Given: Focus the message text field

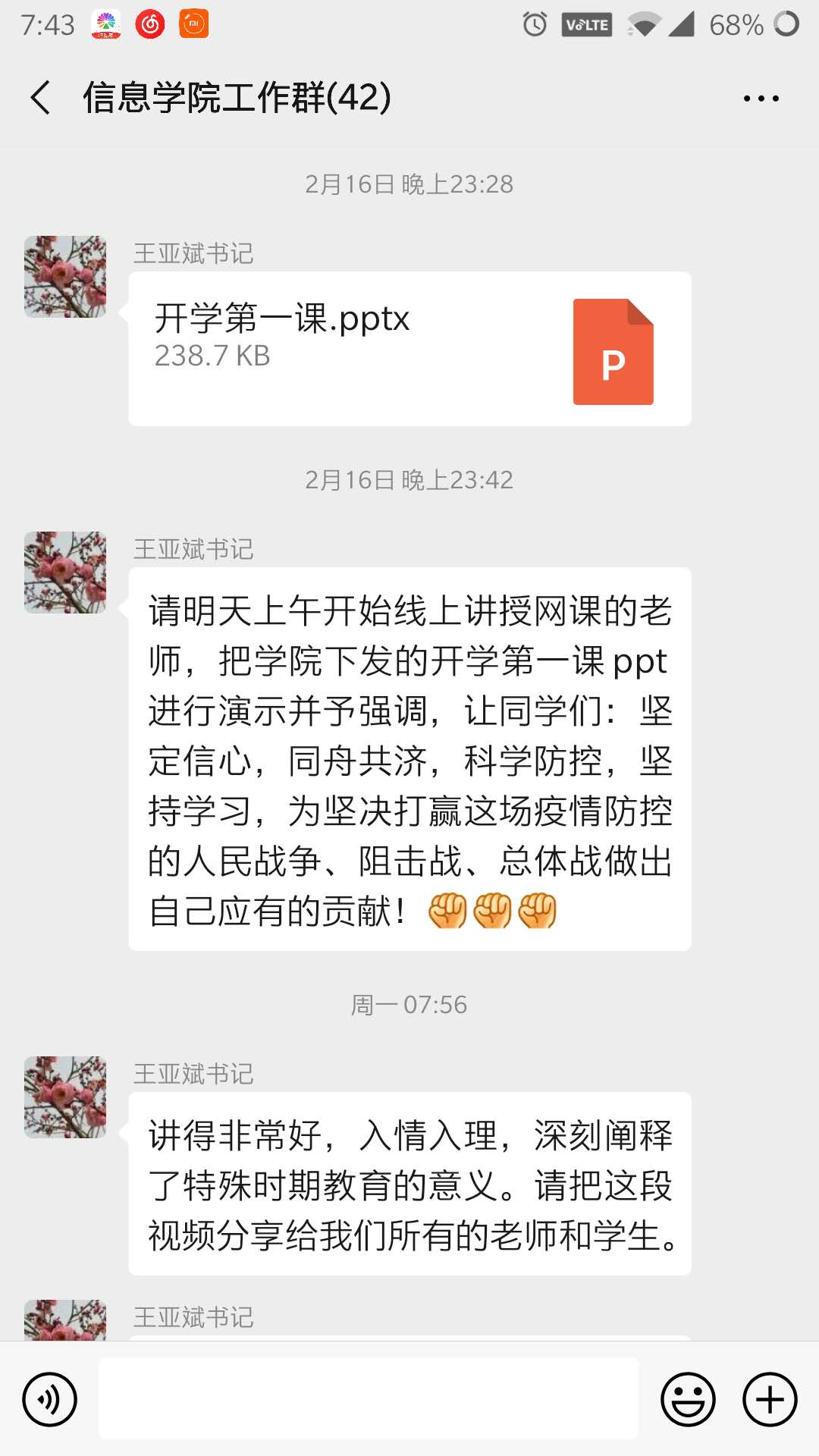Looking at the screenshot, I should [x=369, y=1399].
